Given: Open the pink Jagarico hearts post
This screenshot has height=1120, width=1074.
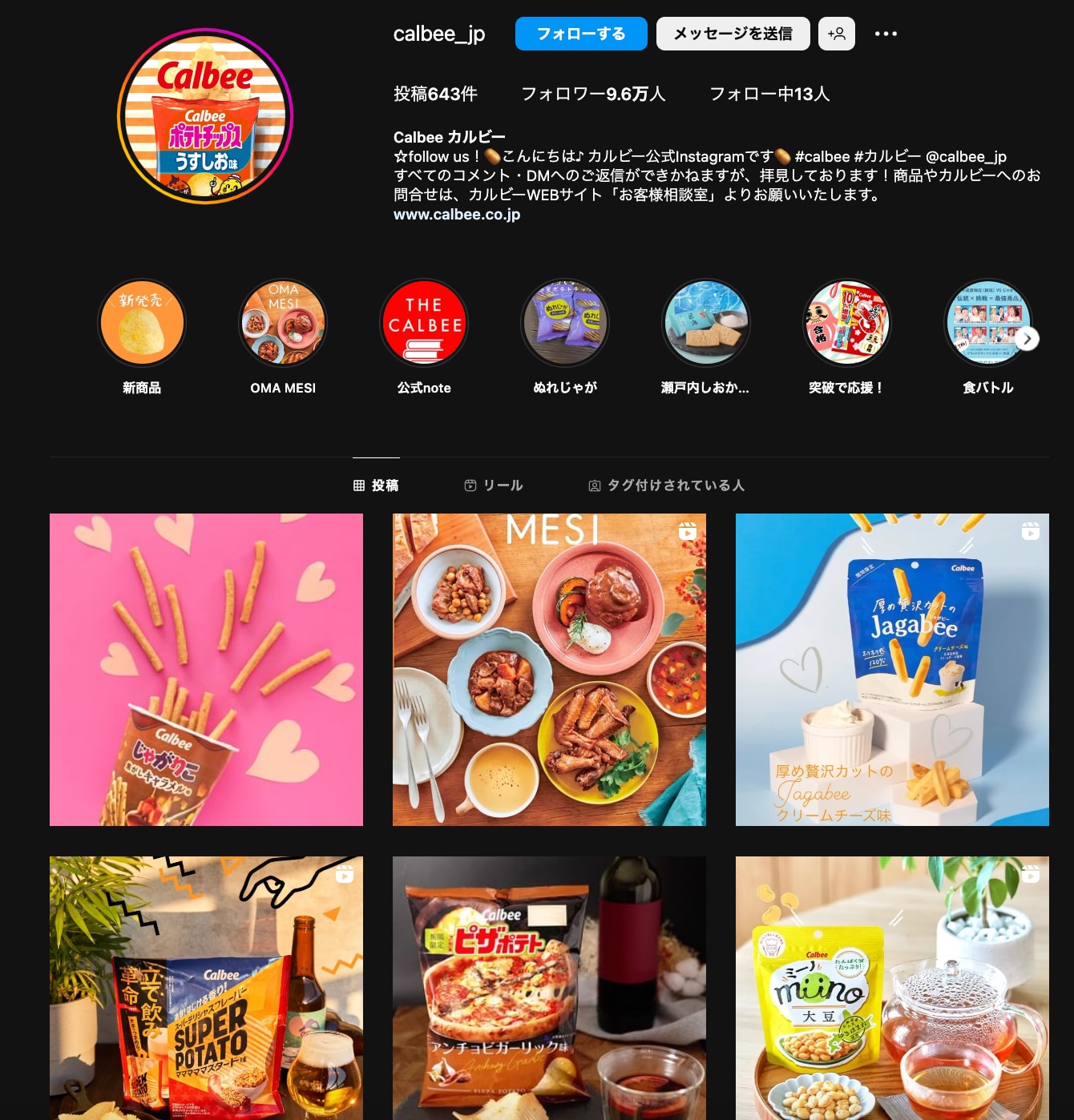Looking at the screenshot, I should click(x=206, y=670).
